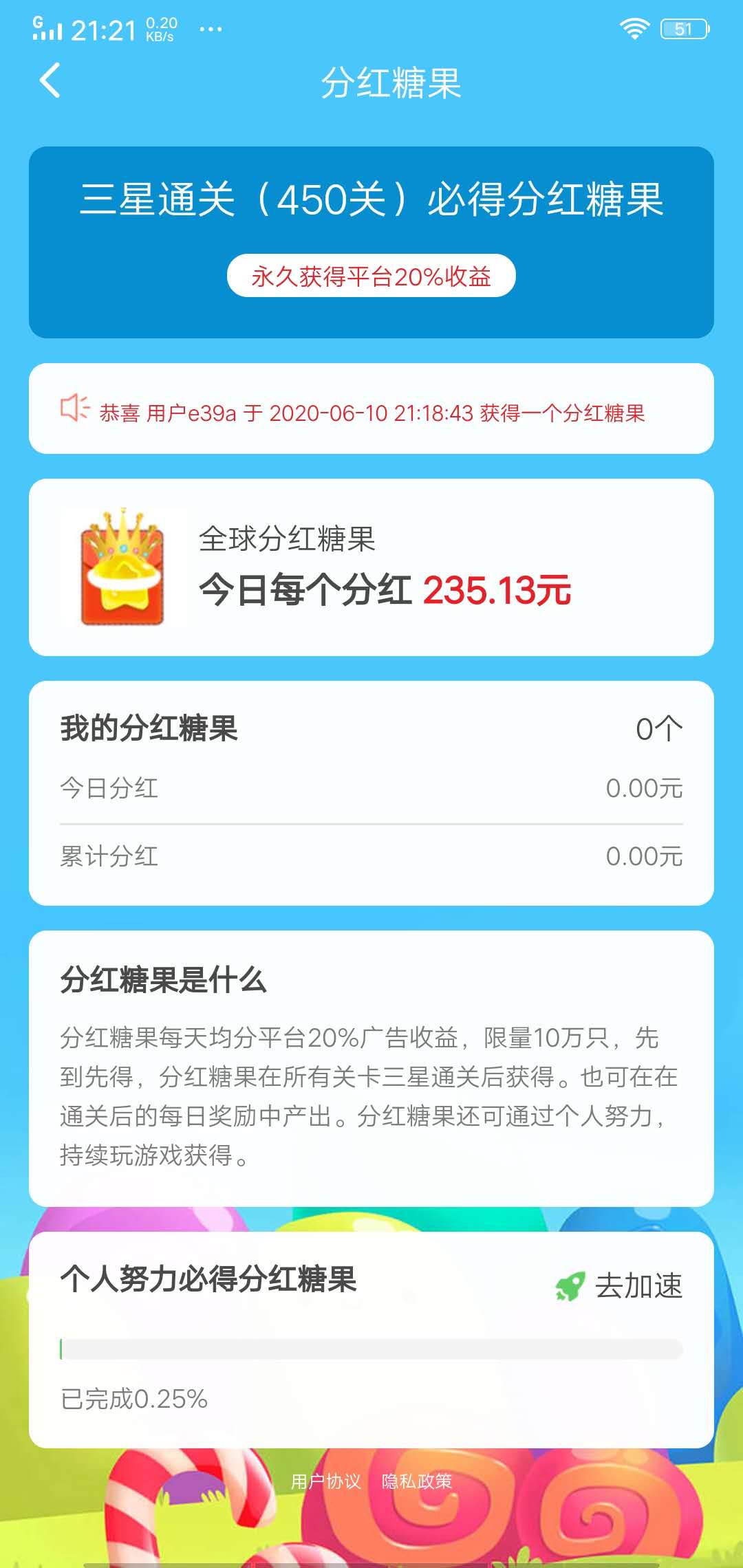Click the megaphone icon beside the announcement

pyautogui.click(x=74, y=409)
